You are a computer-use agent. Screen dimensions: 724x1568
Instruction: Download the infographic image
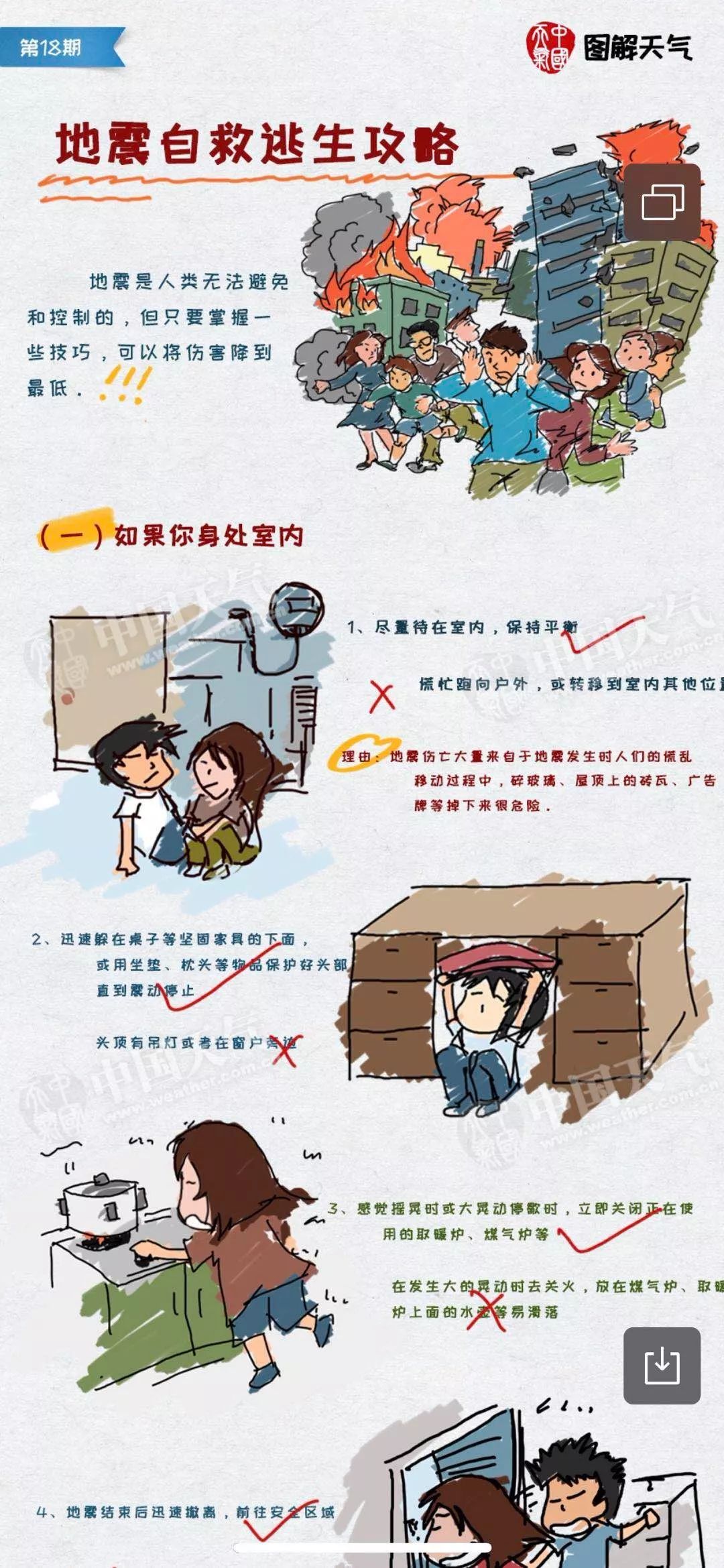[x=662, y=1365]
